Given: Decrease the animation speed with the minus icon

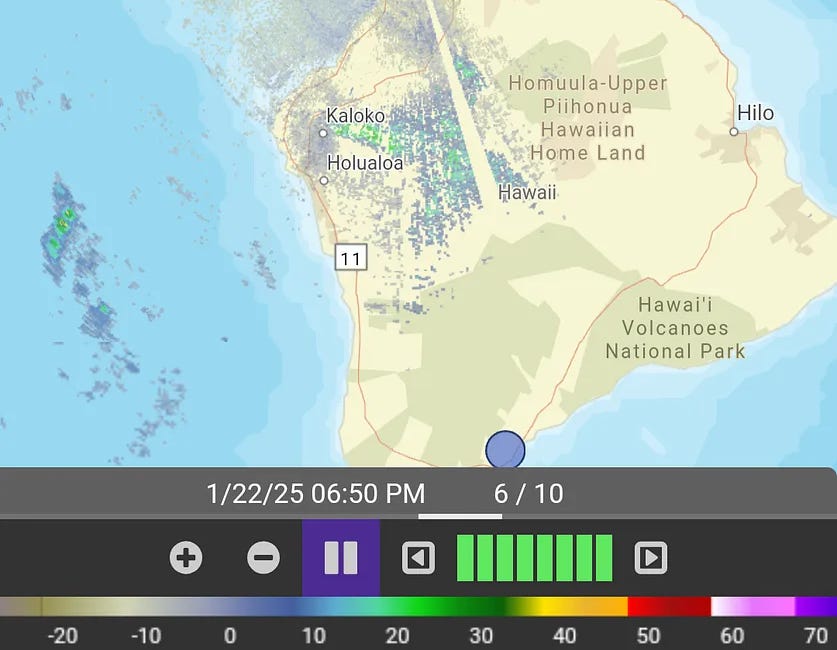Looking at the screenshot, I should tap(264, 558).
